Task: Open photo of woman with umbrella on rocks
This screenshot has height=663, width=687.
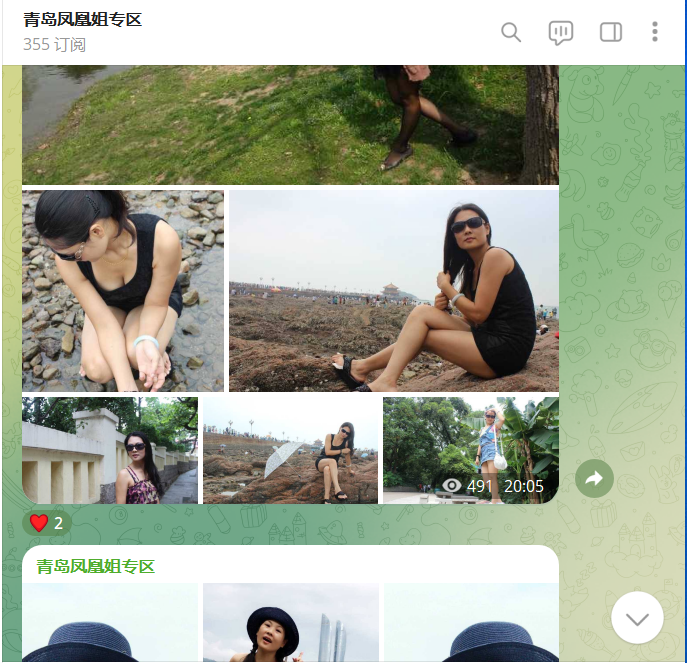Action: pyautogui.click(x=290, y=450)
